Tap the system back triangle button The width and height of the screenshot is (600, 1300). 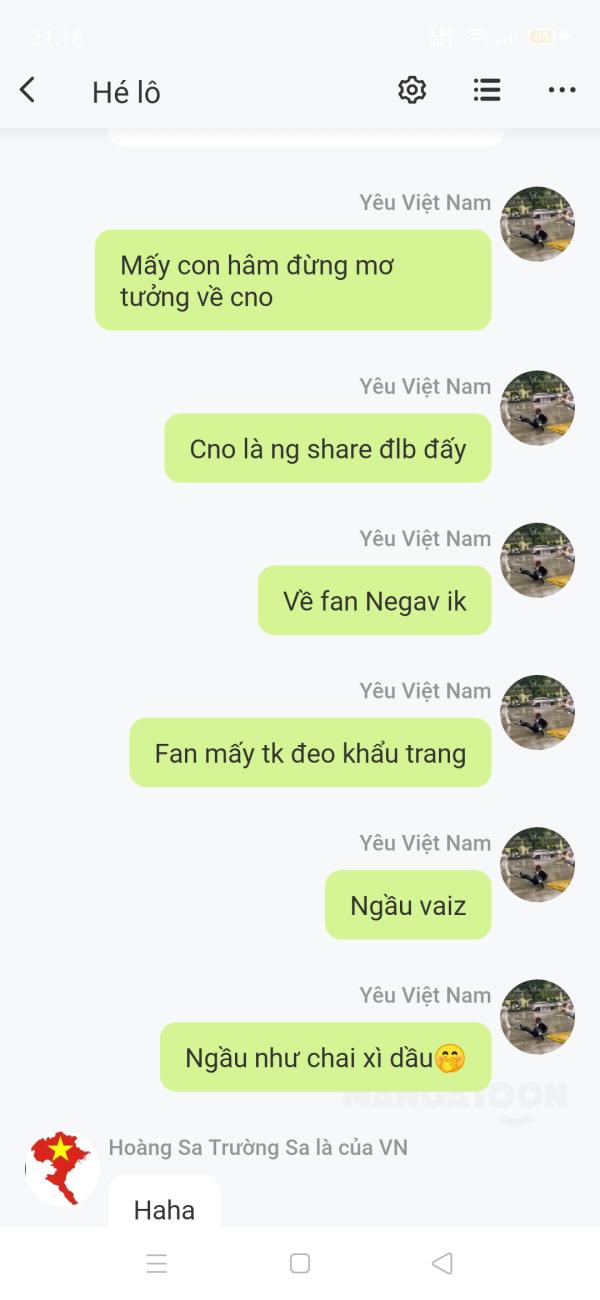point(442,1263)
